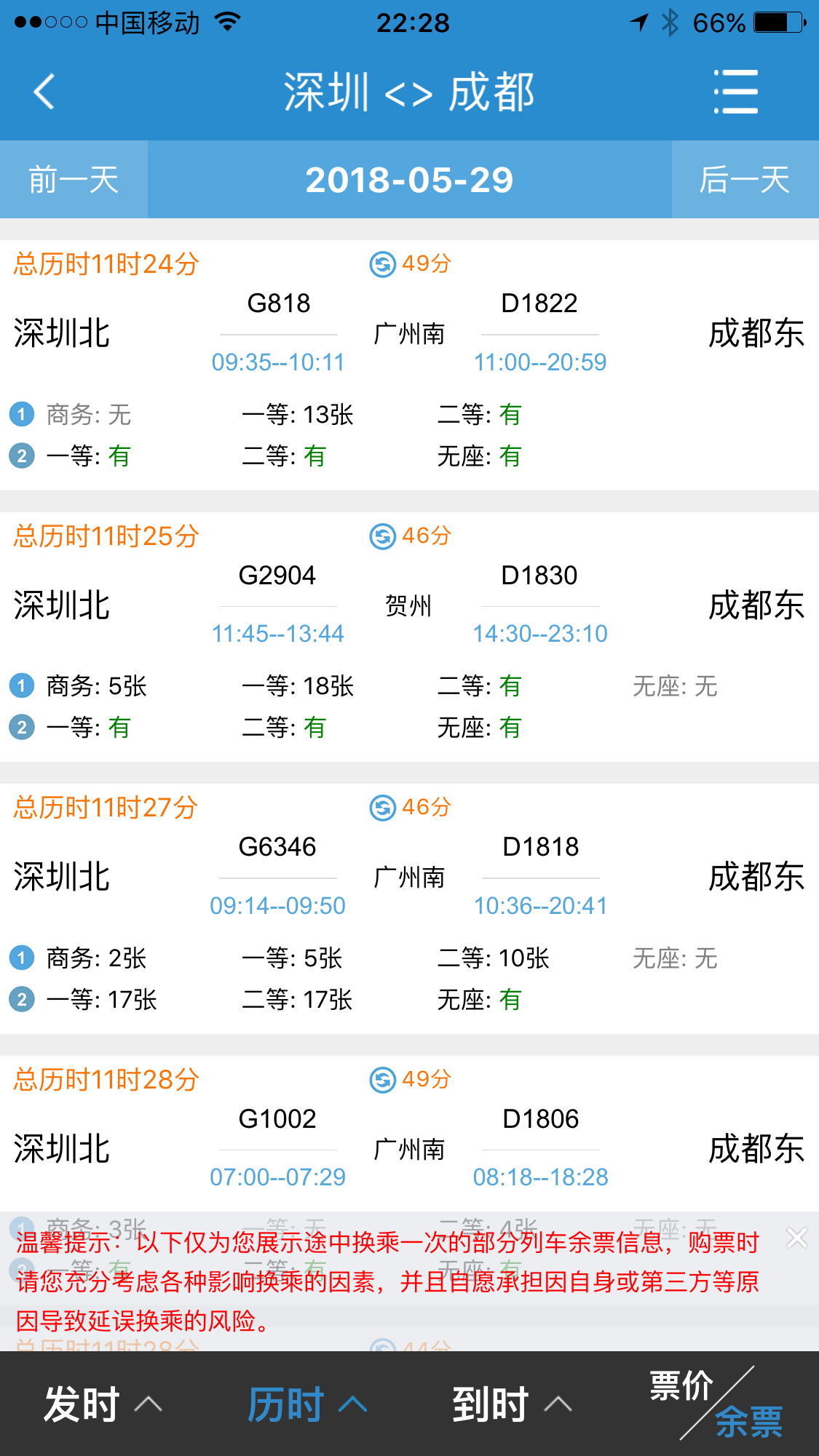
Task: Sort by arrival time (到时)
Action: point(512,1404)
